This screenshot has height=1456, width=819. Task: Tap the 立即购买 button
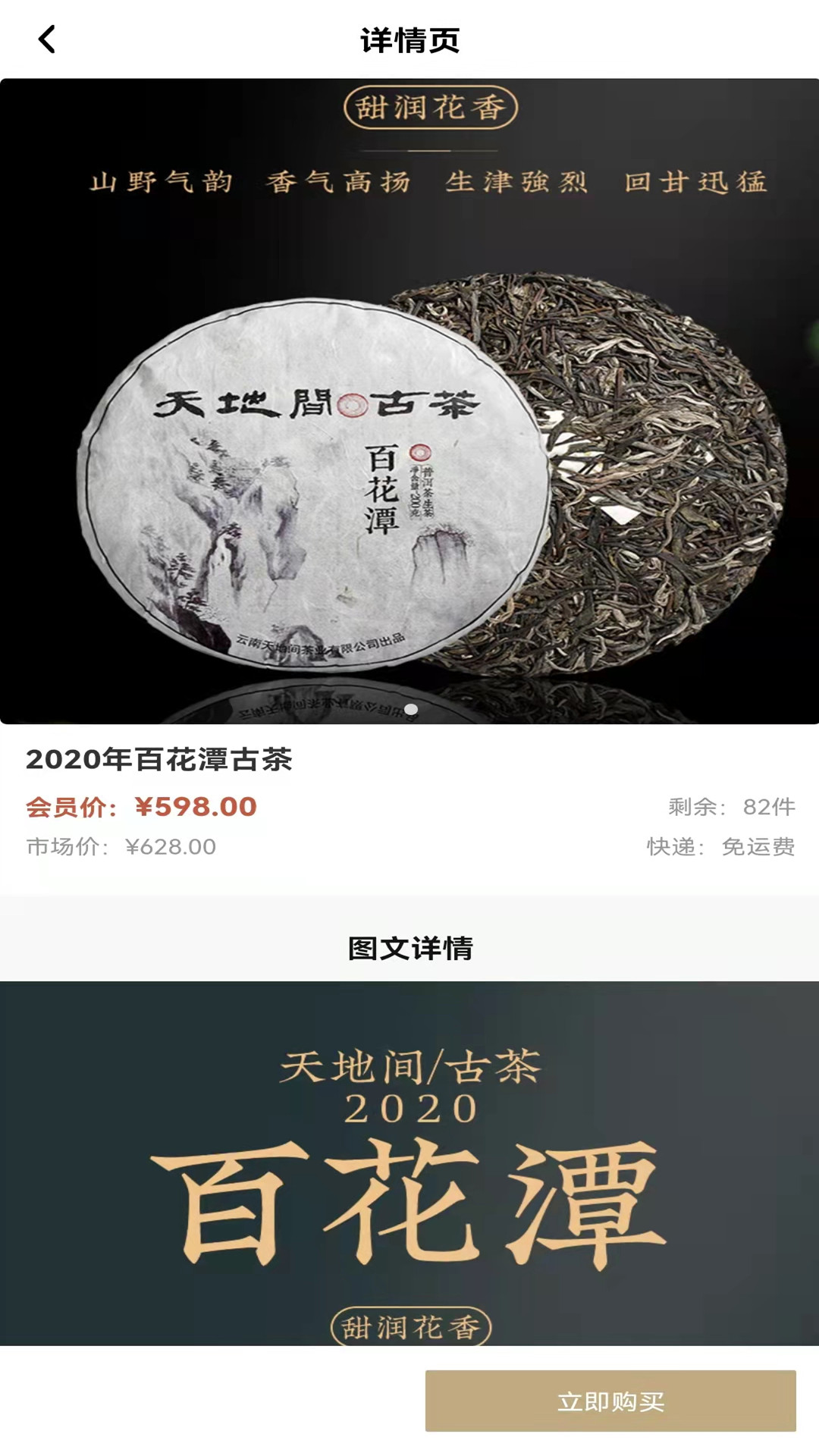[610, 1401]
